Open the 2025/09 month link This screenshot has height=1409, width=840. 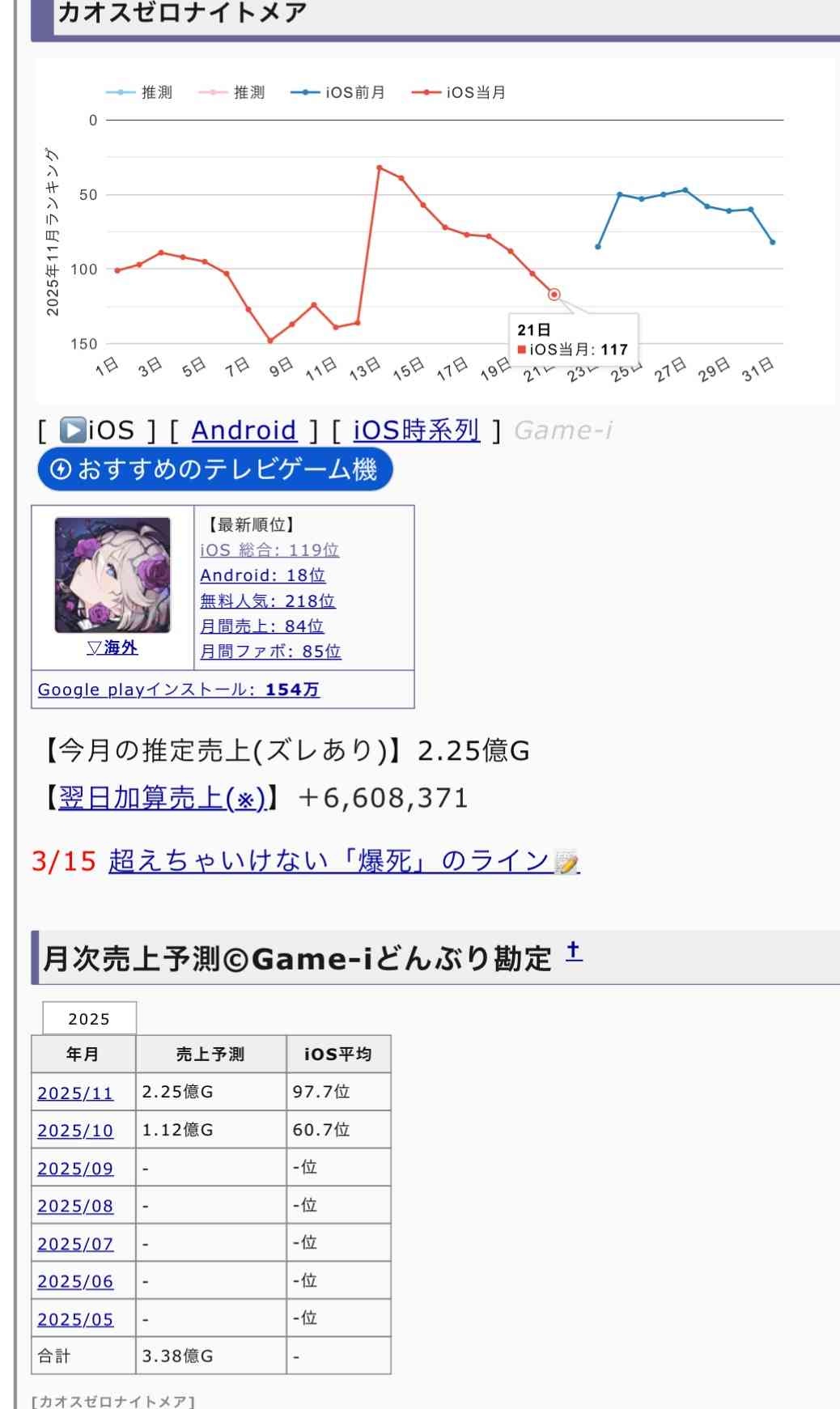(75, 1169)
